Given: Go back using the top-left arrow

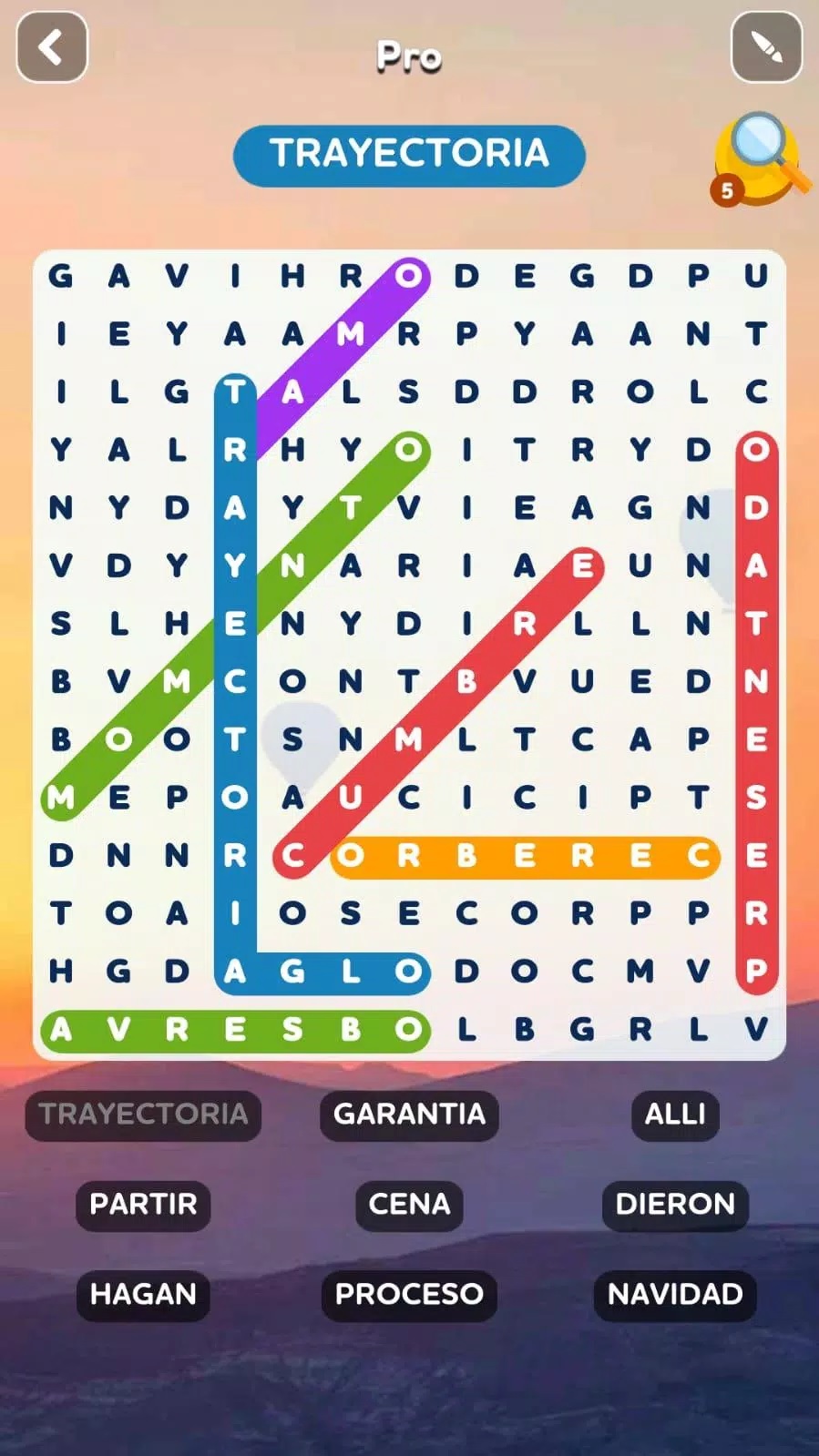Looking at the screenshot, I should (x=52, y=47).
